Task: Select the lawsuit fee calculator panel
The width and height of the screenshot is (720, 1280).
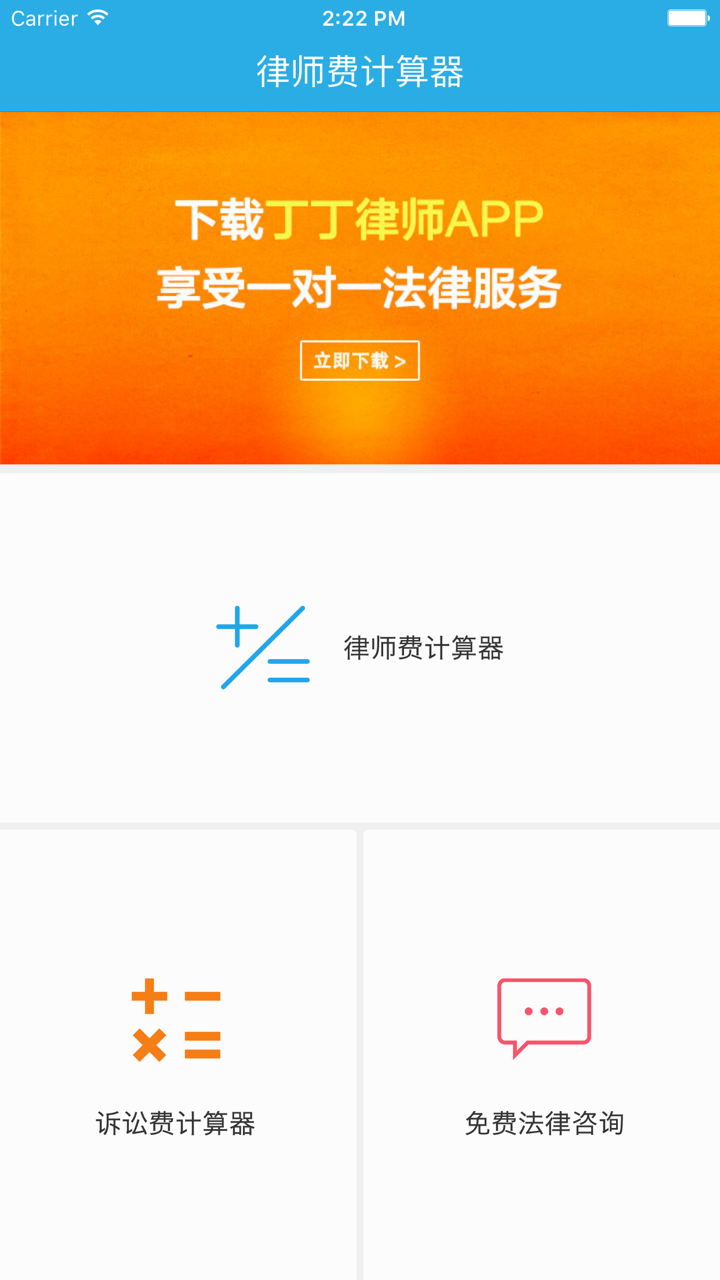Action: (177, 1053)
